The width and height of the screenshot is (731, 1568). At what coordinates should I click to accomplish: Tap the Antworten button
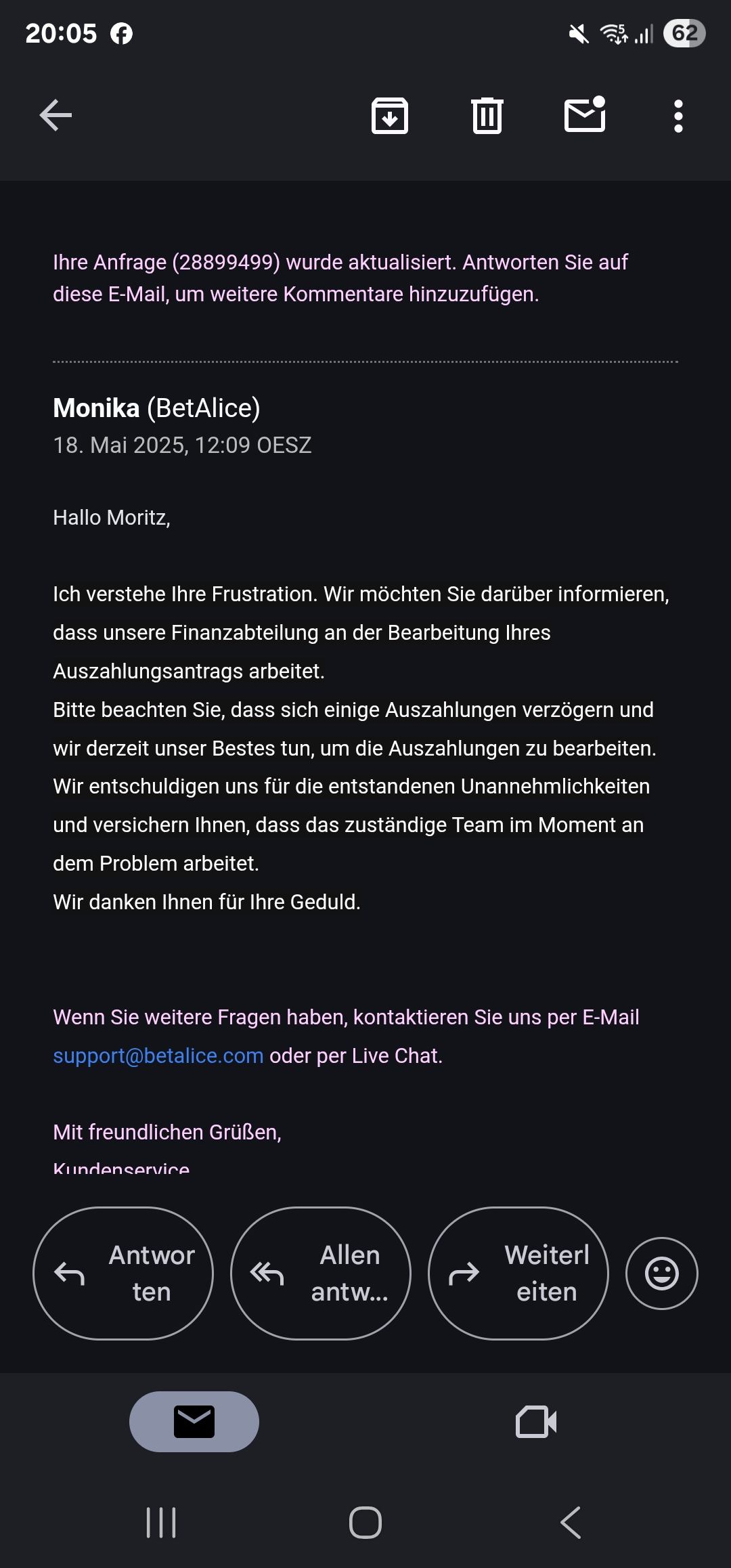click(123, 1273)
